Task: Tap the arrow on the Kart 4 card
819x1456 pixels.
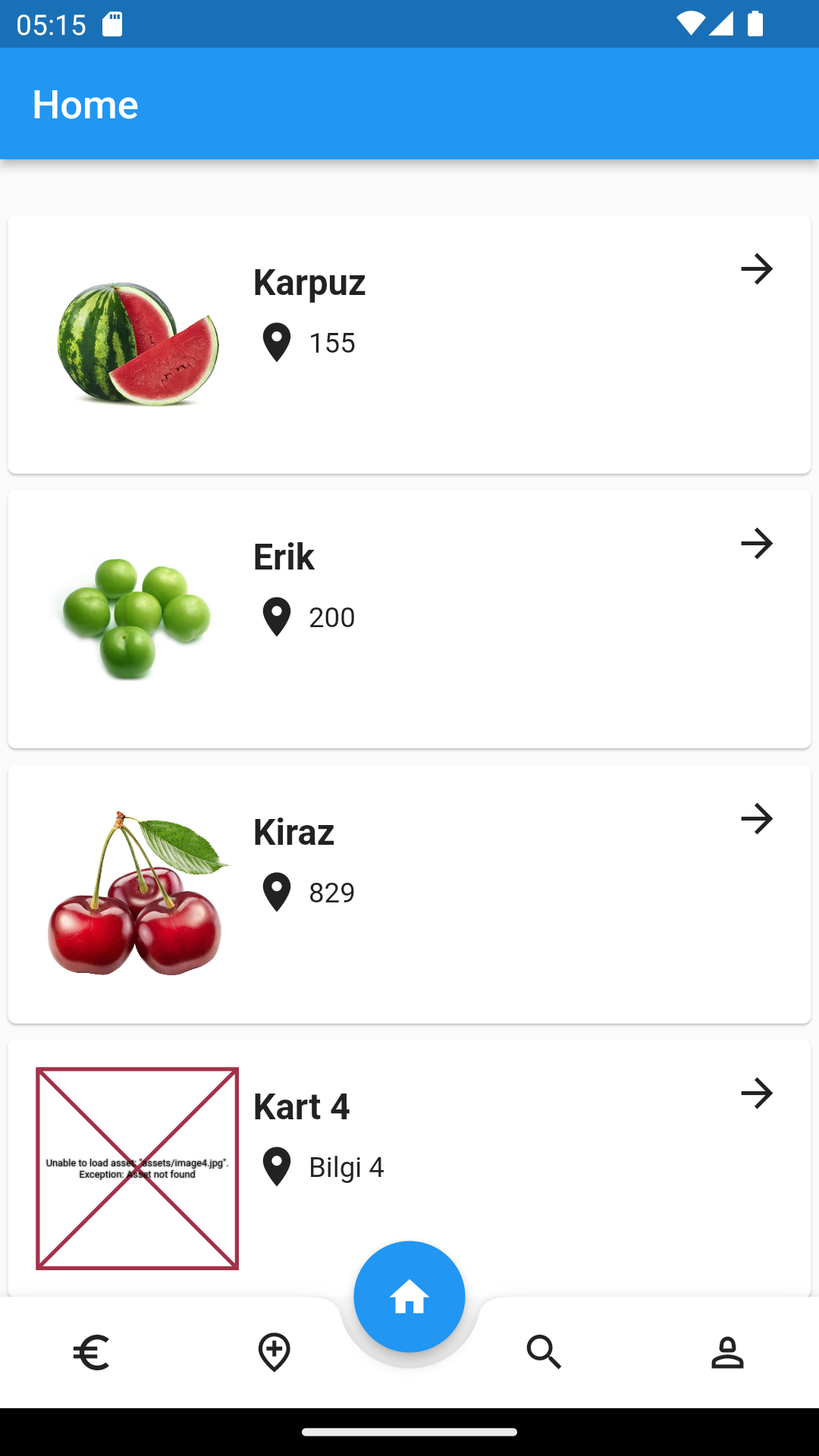Action: point(756,1094)
